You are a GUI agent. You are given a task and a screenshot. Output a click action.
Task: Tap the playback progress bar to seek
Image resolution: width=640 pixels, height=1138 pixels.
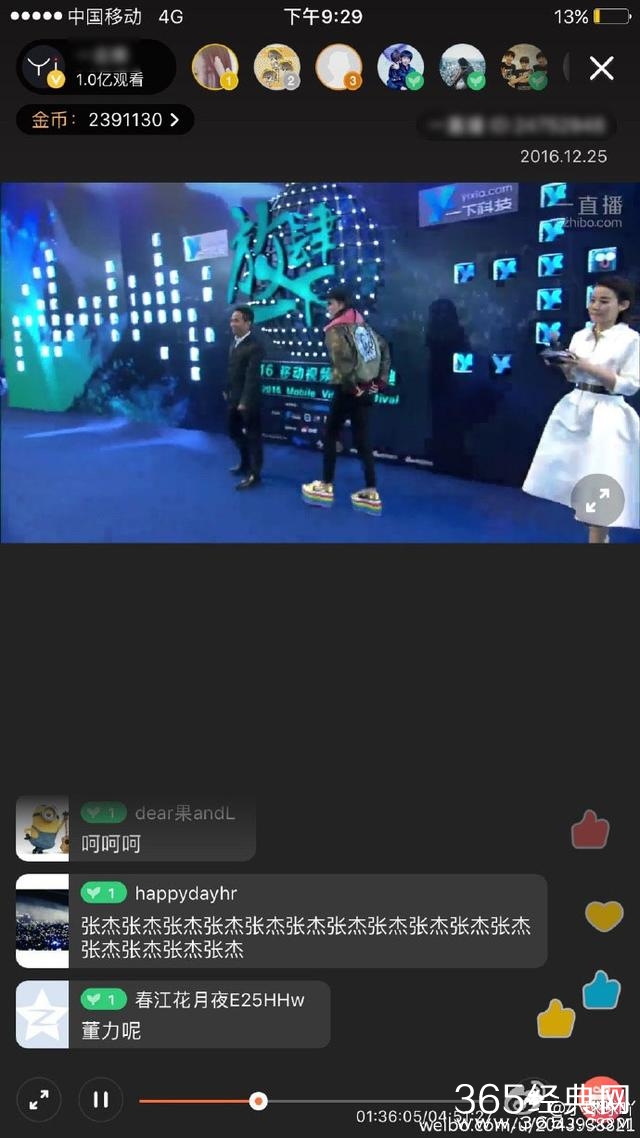[300, 1101]
